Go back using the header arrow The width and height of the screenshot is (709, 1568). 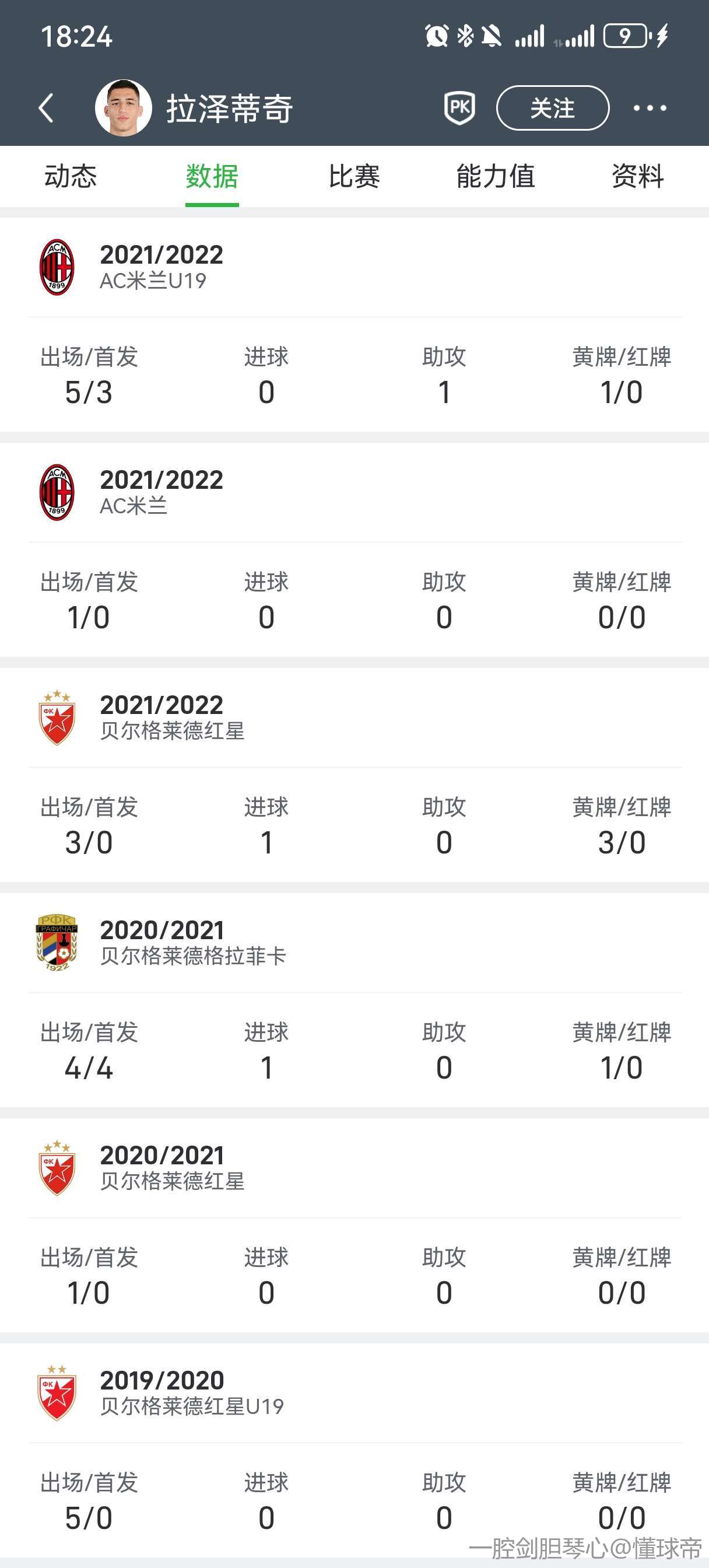tap(46, 108)
